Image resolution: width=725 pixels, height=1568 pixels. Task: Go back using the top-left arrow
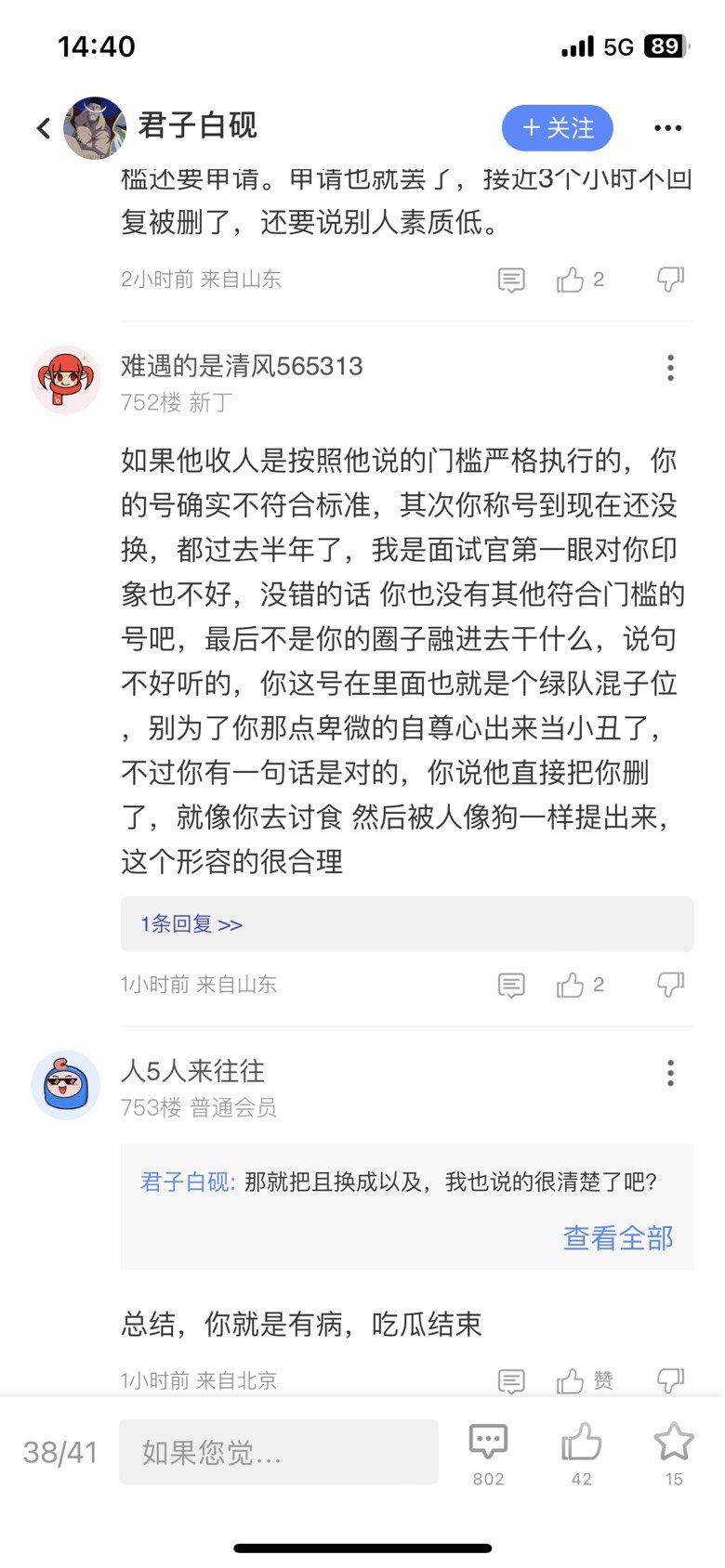[43, 128]
